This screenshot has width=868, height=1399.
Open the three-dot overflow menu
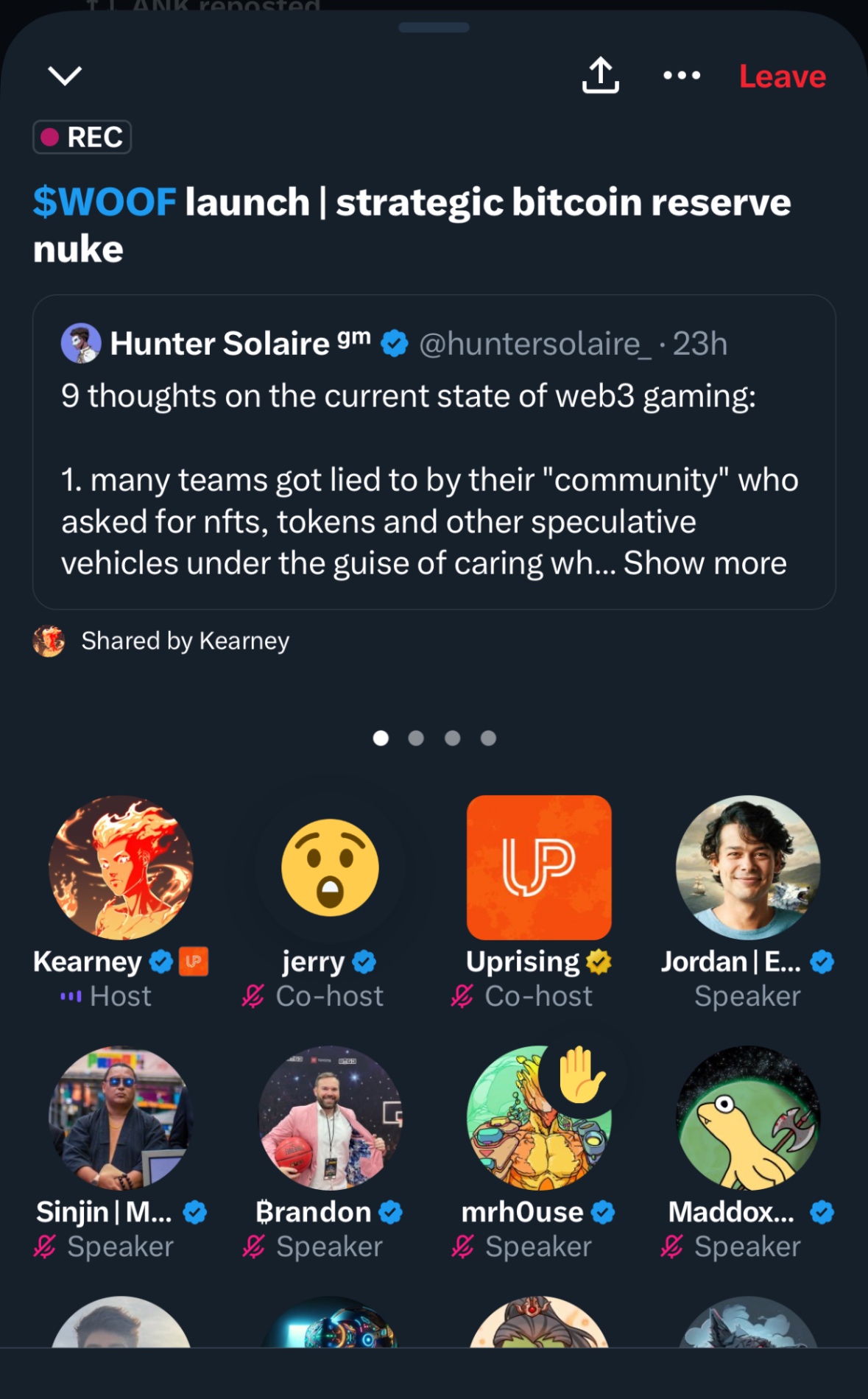[681, 75]
